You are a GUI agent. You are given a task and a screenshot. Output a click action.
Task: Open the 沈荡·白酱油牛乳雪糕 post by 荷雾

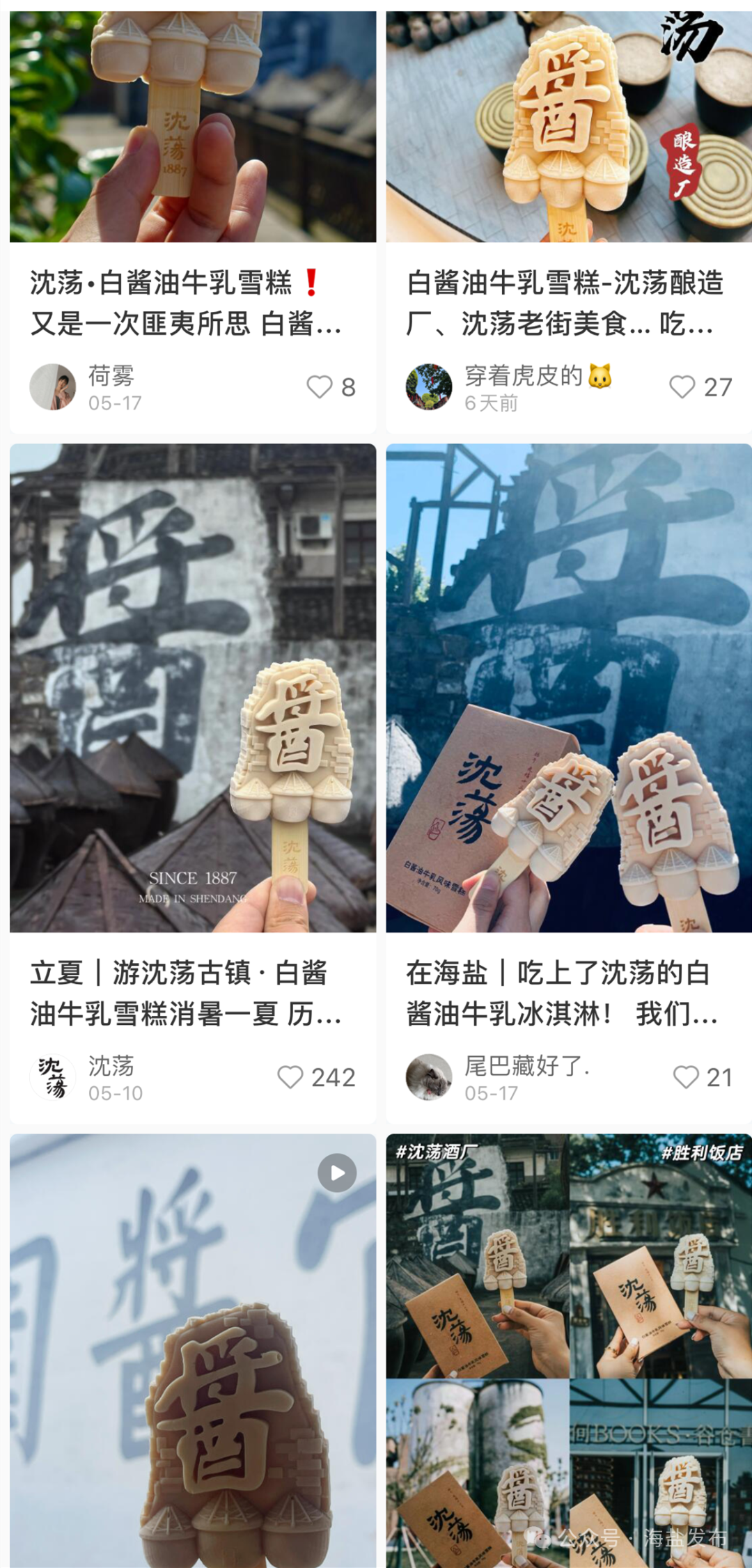pyautogui.click(x=186, y=303)
